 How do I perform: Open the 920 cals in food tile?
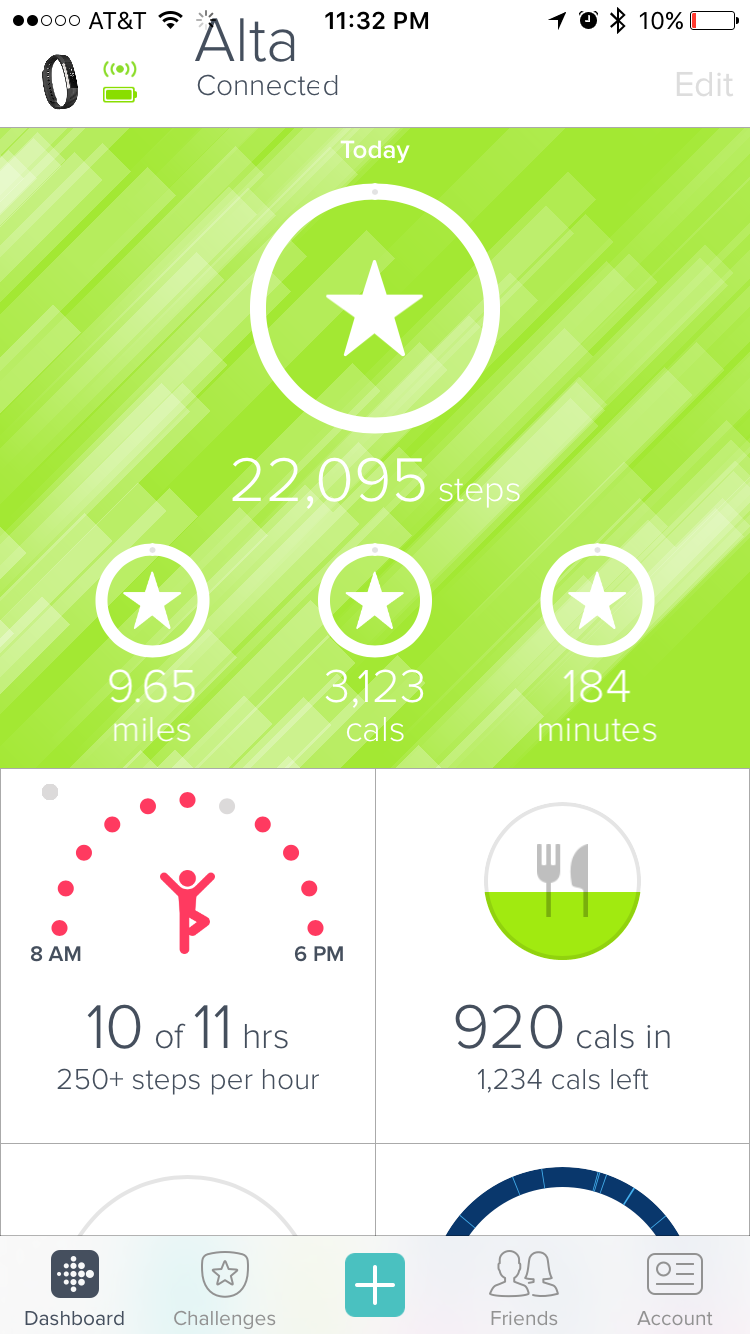(x=562, y=955)
